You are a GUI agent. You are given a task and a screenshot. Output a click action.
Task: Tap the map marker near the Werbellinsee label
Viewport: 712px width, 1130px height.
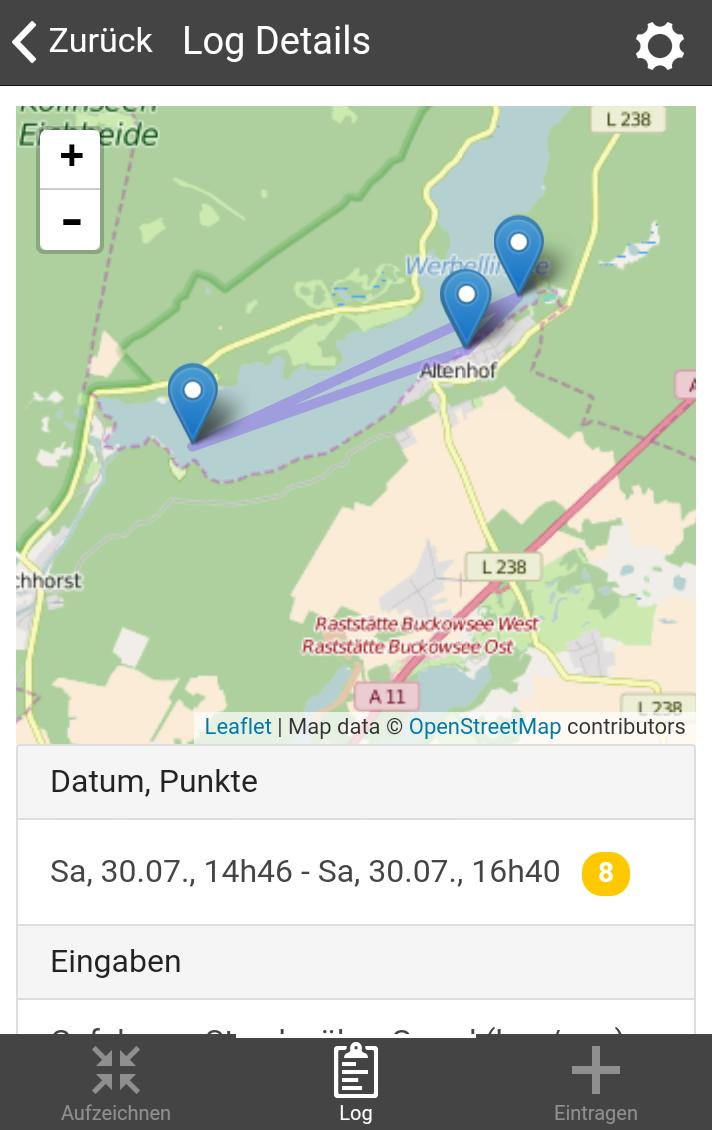pos(519,249)
